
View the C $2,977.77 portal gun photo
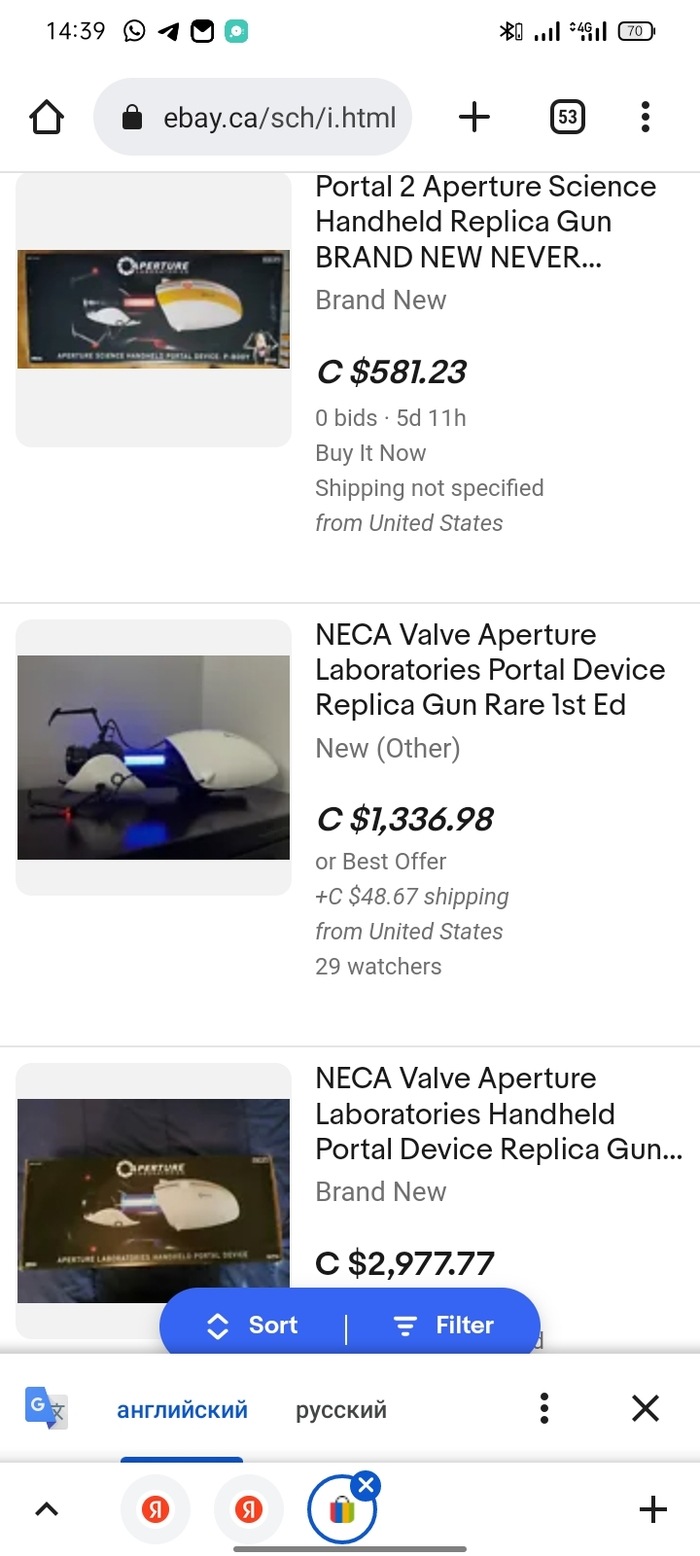153,1200
